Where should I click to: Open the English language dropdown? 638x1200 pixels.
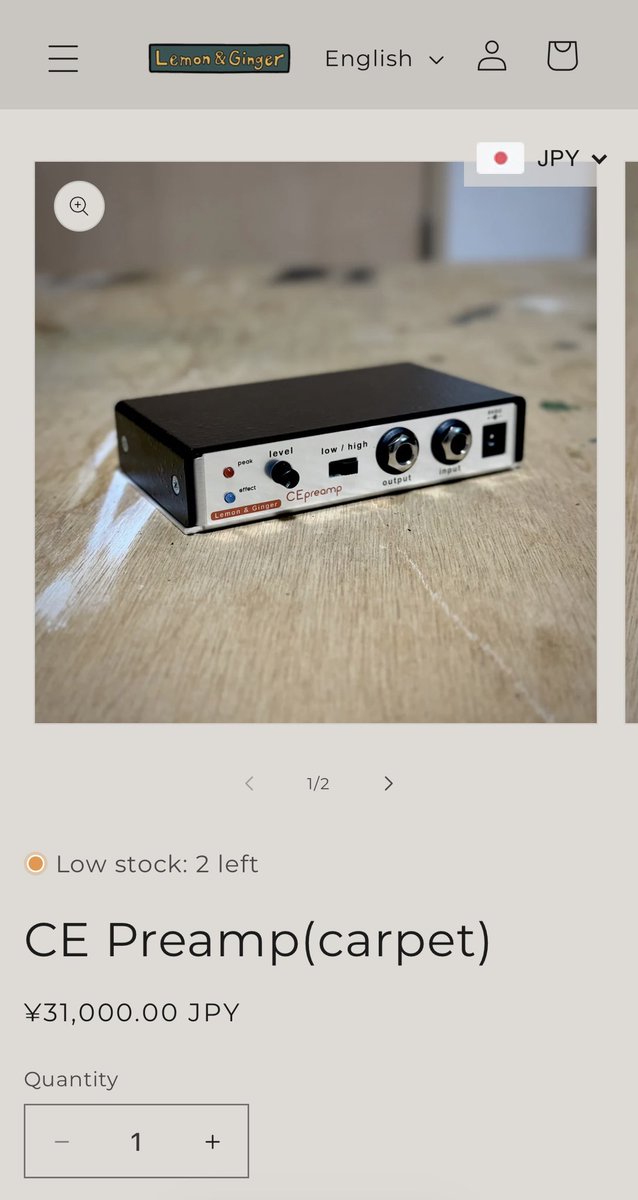(384, 59)
